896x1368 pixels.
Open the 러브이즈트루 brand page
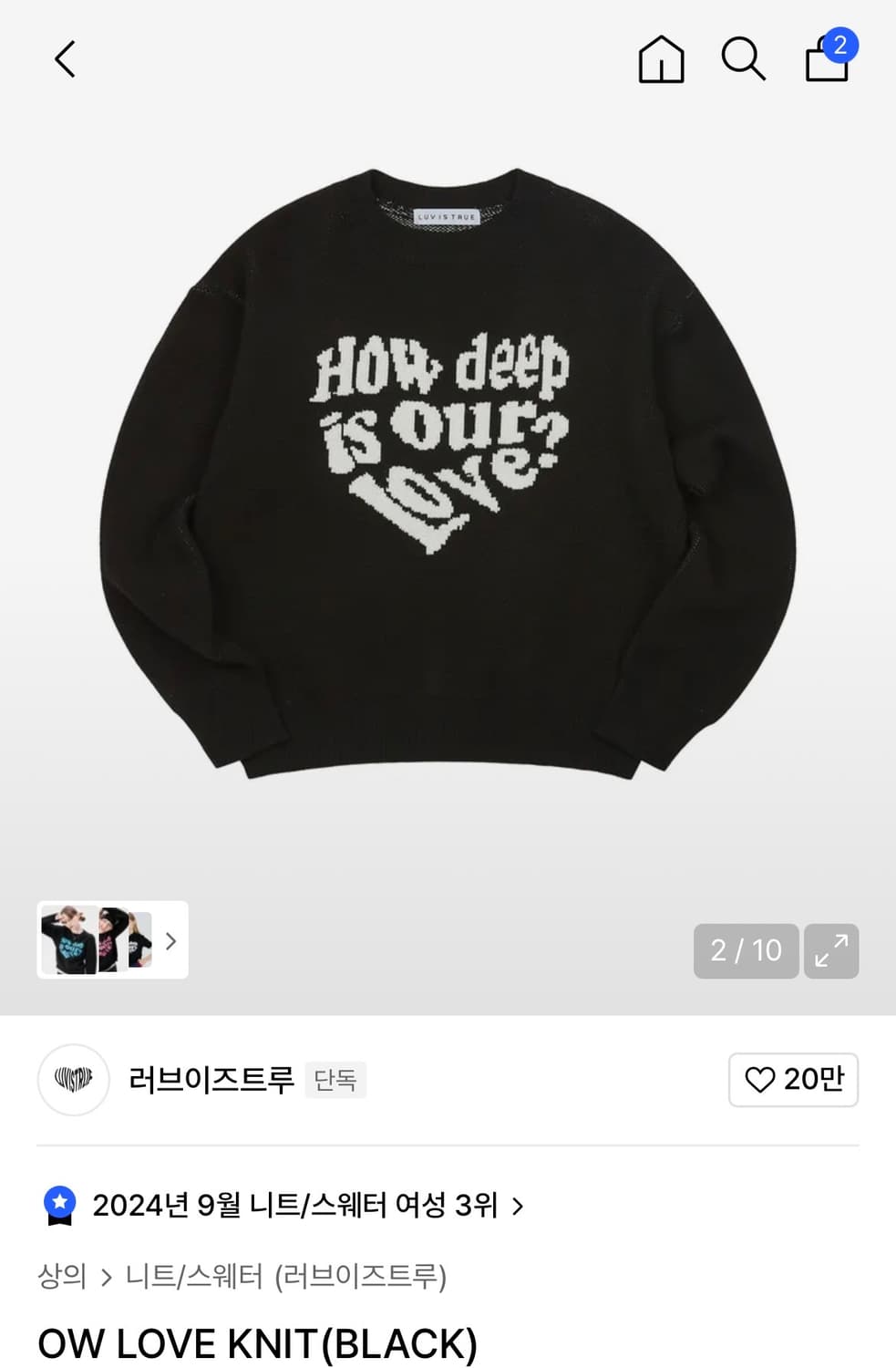coord(211,1080)
